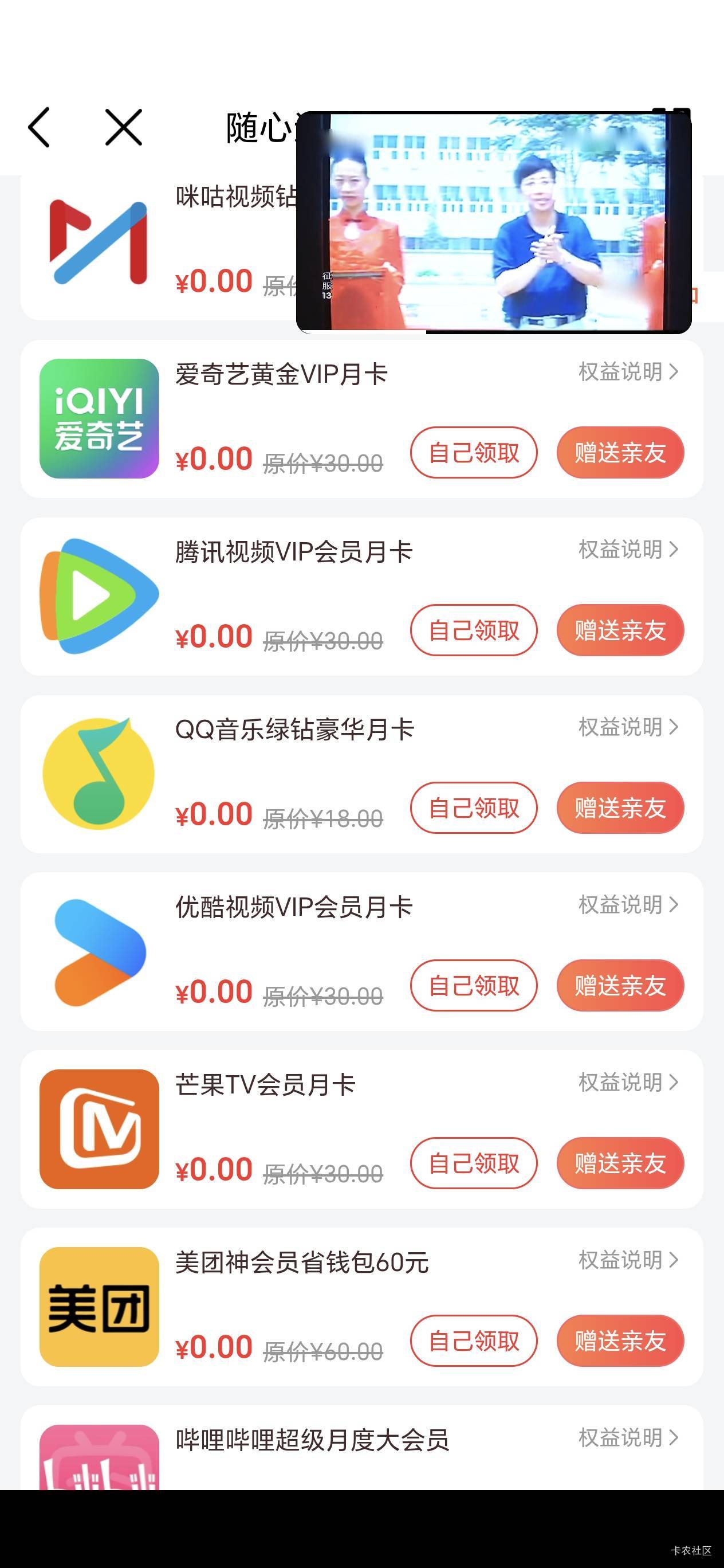
Task: Tap 自己领取 for Tencent Video VIP
Action: [473, 630]
